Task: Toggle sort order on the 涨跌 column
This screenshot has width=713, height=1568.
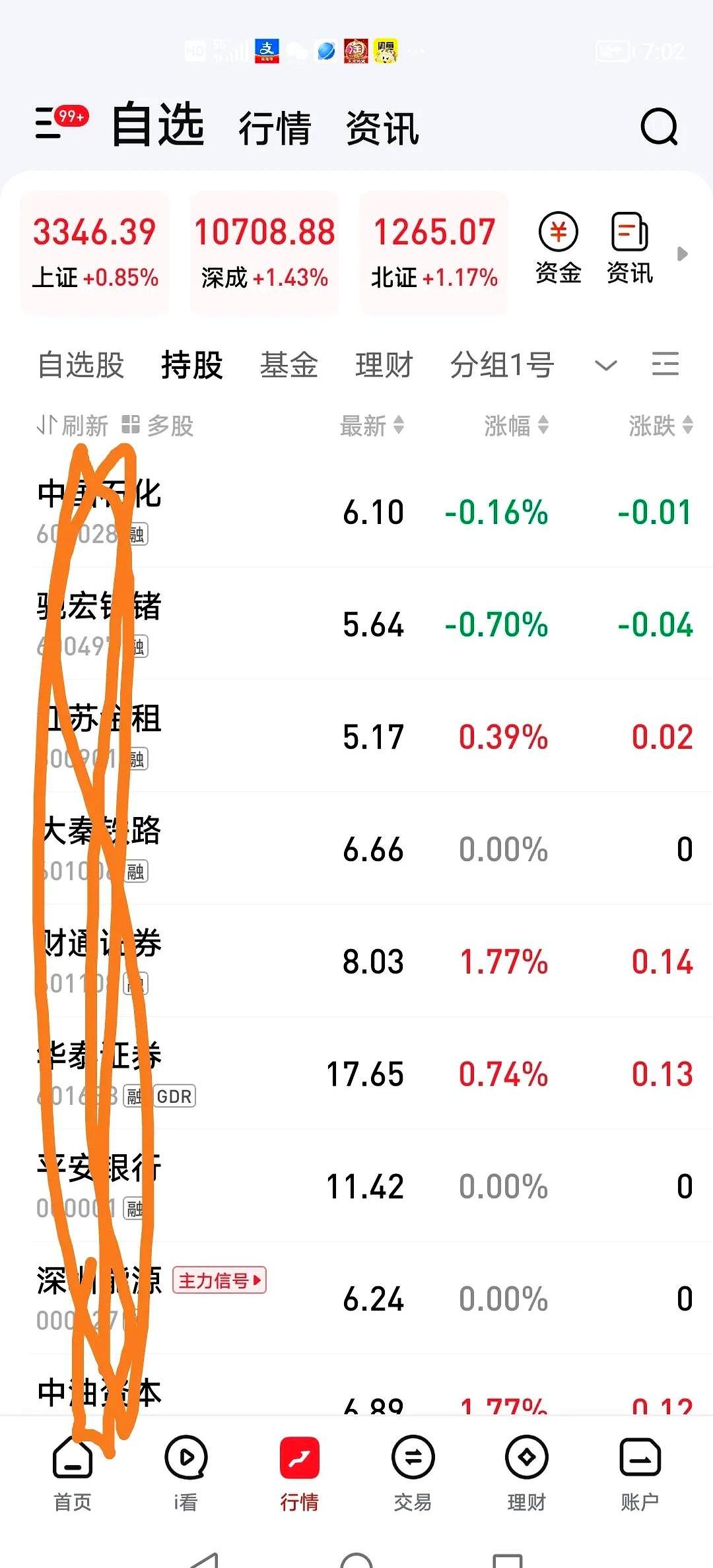Action: click(660, 426)
